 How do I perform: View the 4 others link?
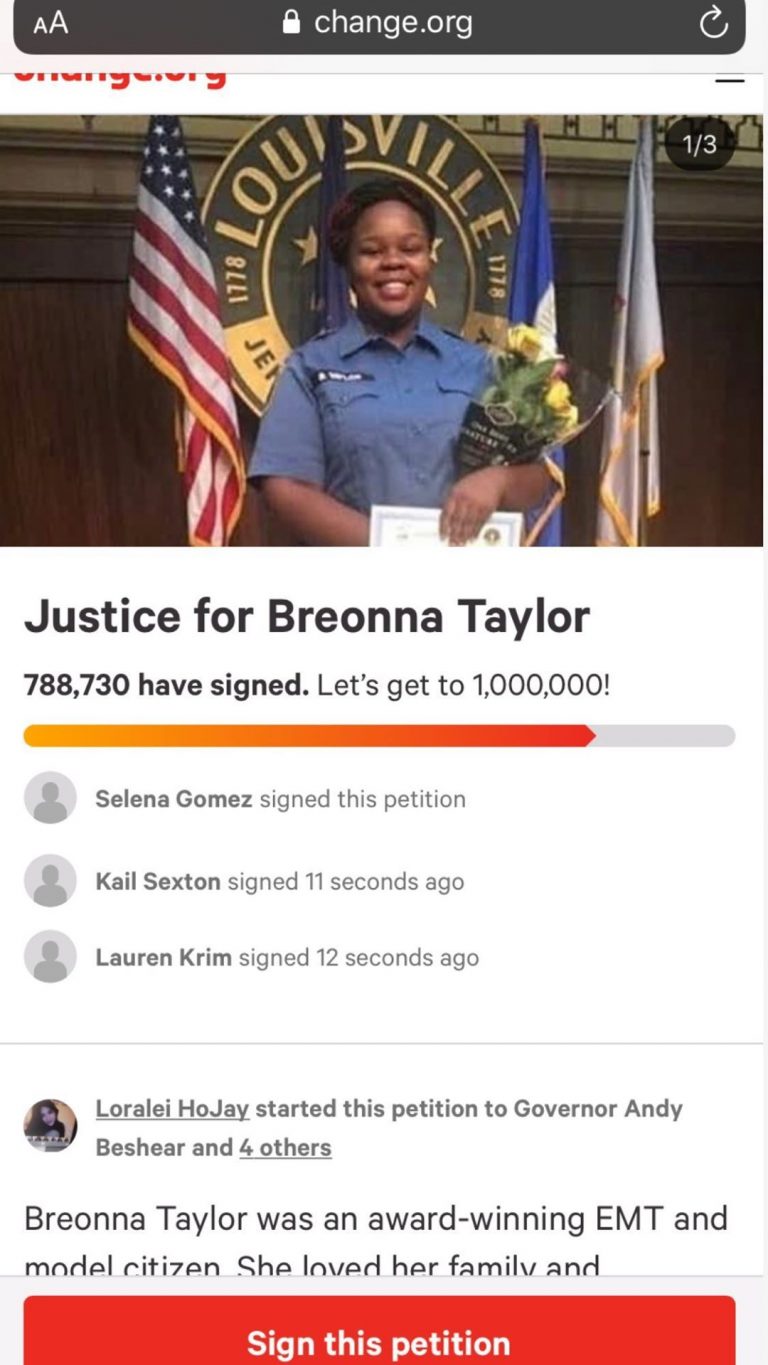tap(284, 1147)
